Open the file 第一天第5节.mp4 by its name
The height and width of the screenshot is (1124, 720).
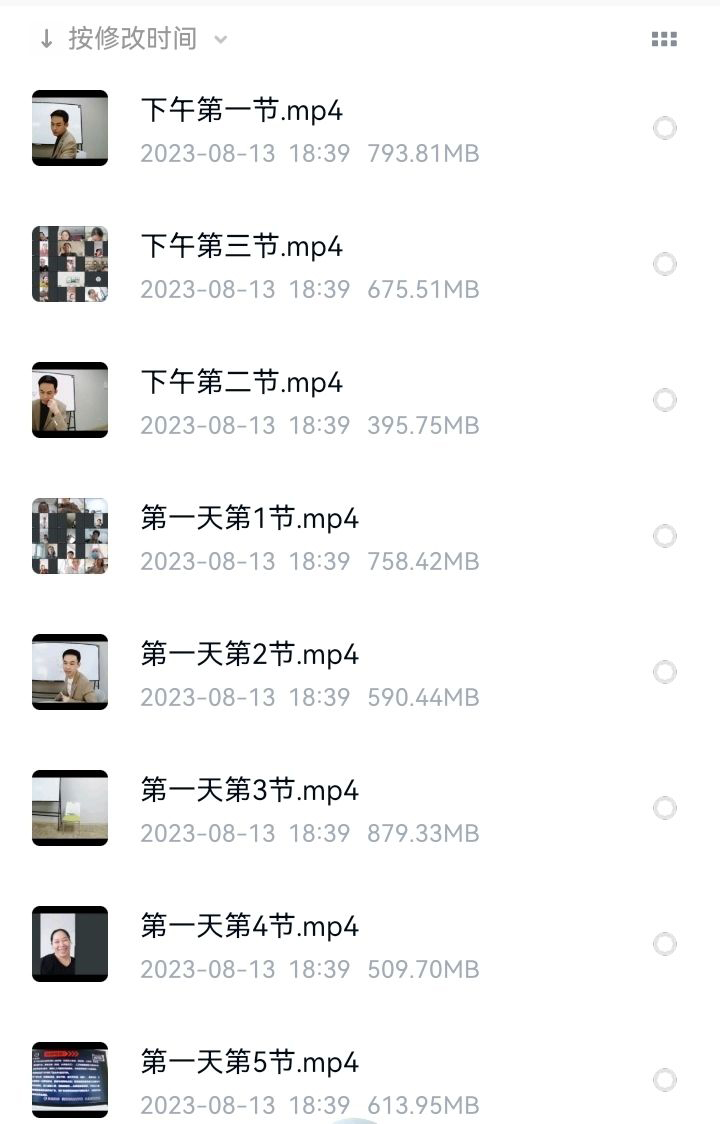tap(248, 1063)
